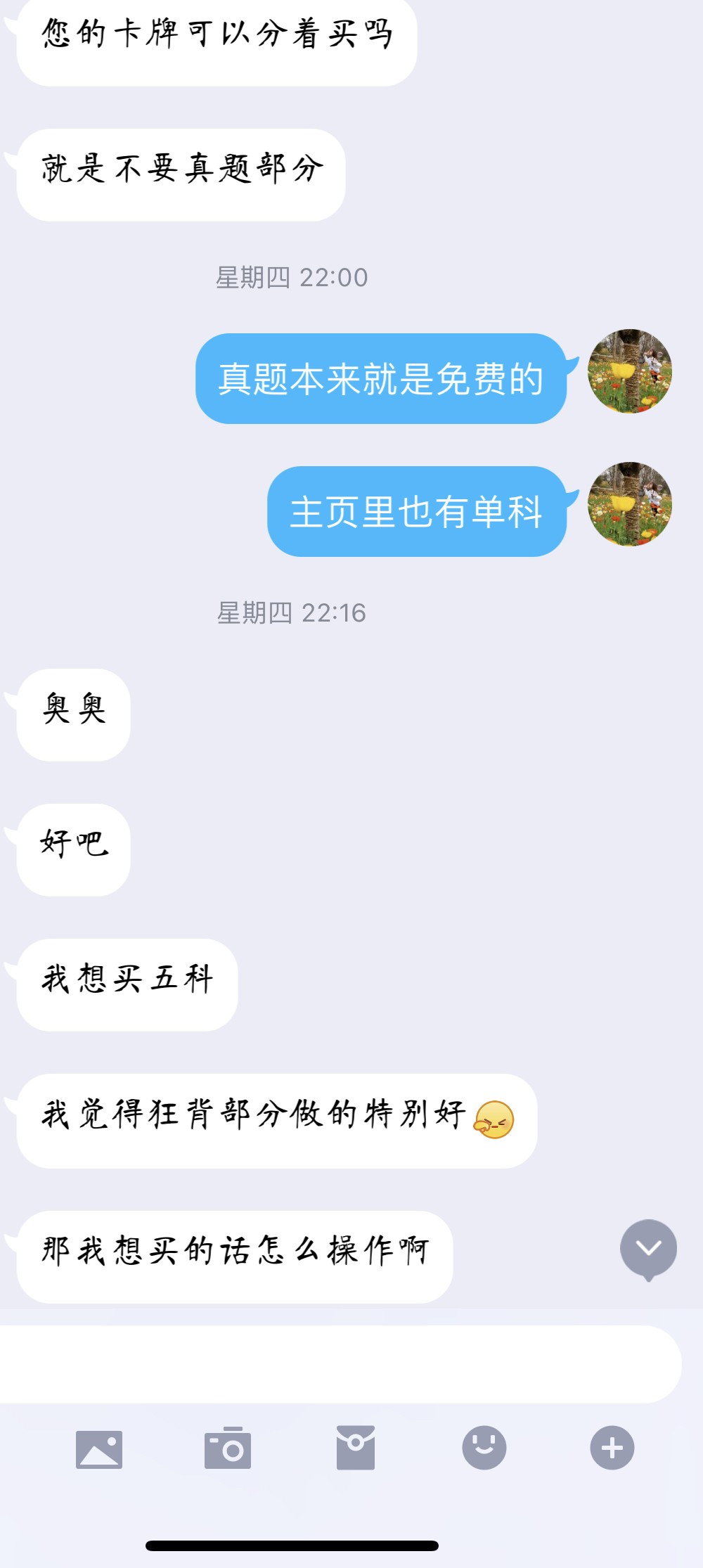Tap the message input field

[337, 1364]
